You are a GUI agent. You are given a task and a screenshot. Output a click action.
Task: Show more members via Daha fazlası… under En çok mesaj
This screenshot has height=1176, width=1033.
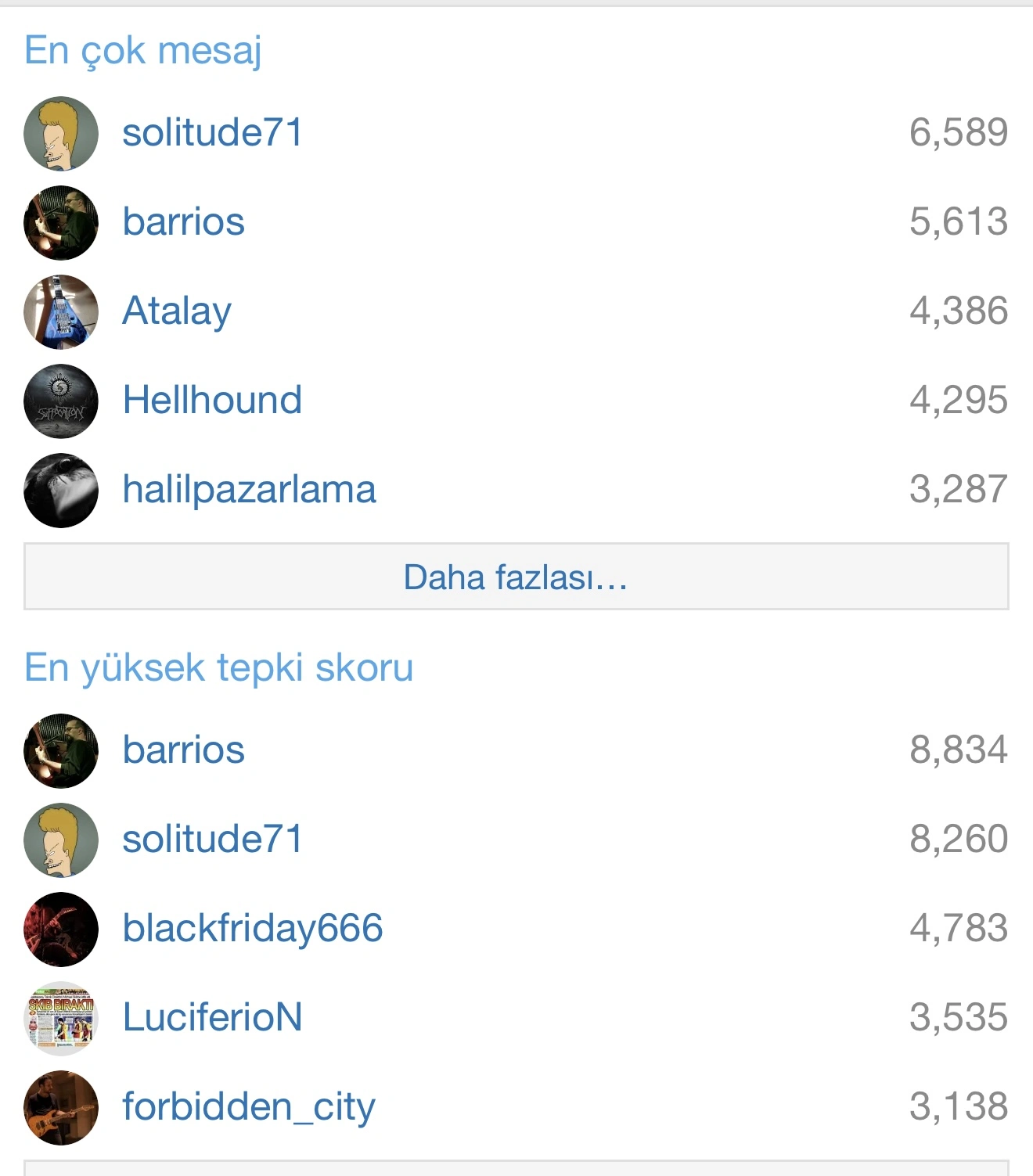point(516,577)
